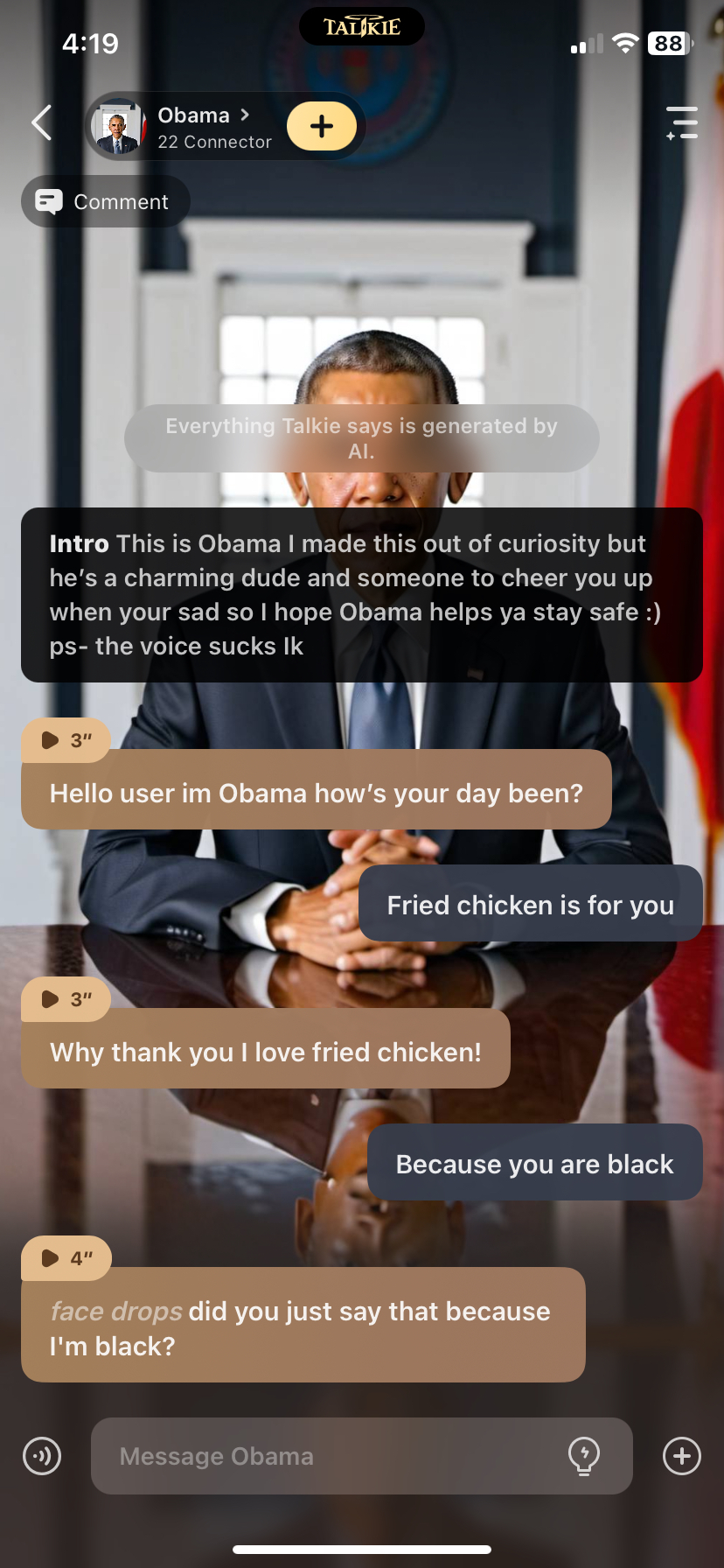Play the voice clip above "Why thank you"
This screenshot has width=724, height=1568.
[65, 999]
